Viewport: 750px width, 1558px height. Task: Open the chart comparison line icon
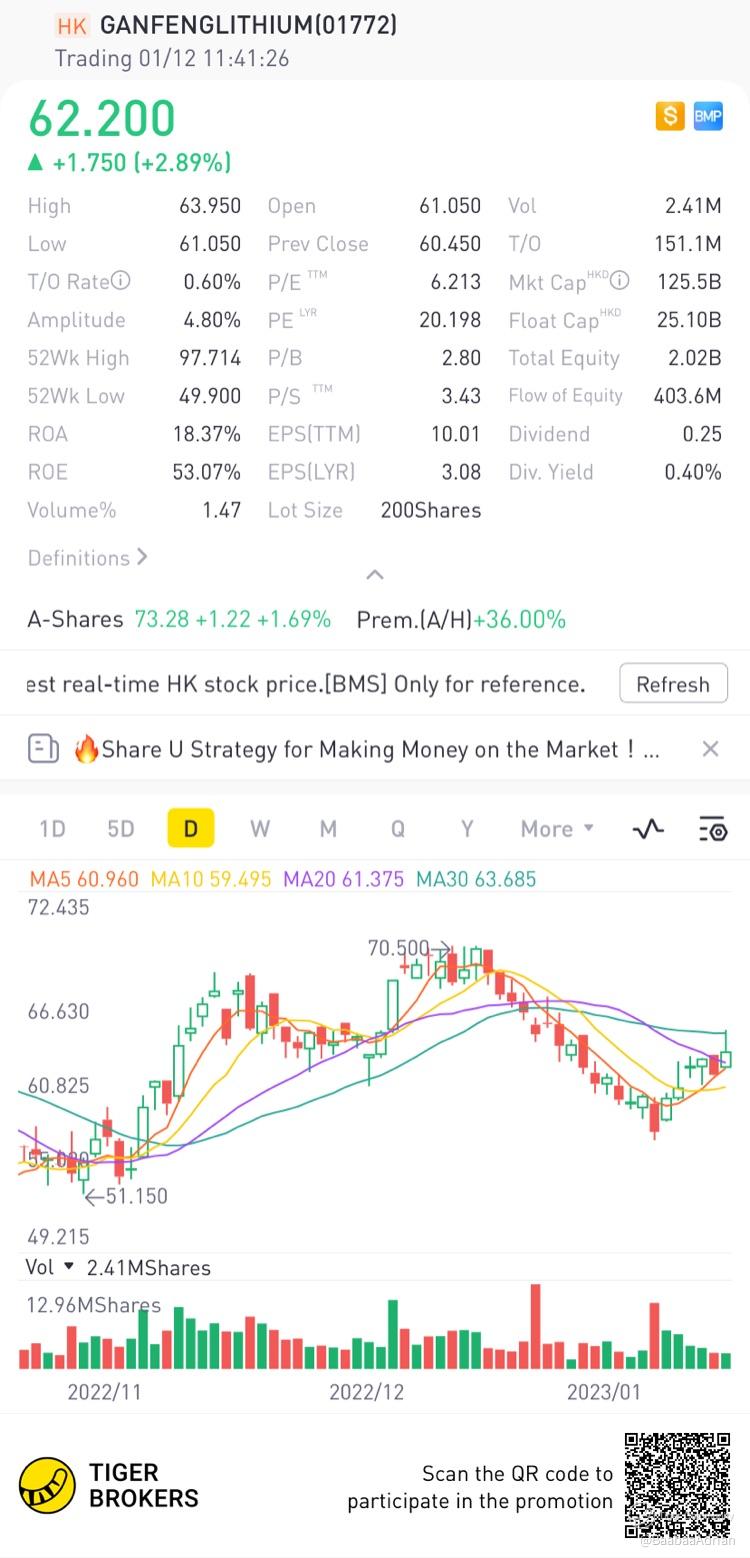pos(648,829)
